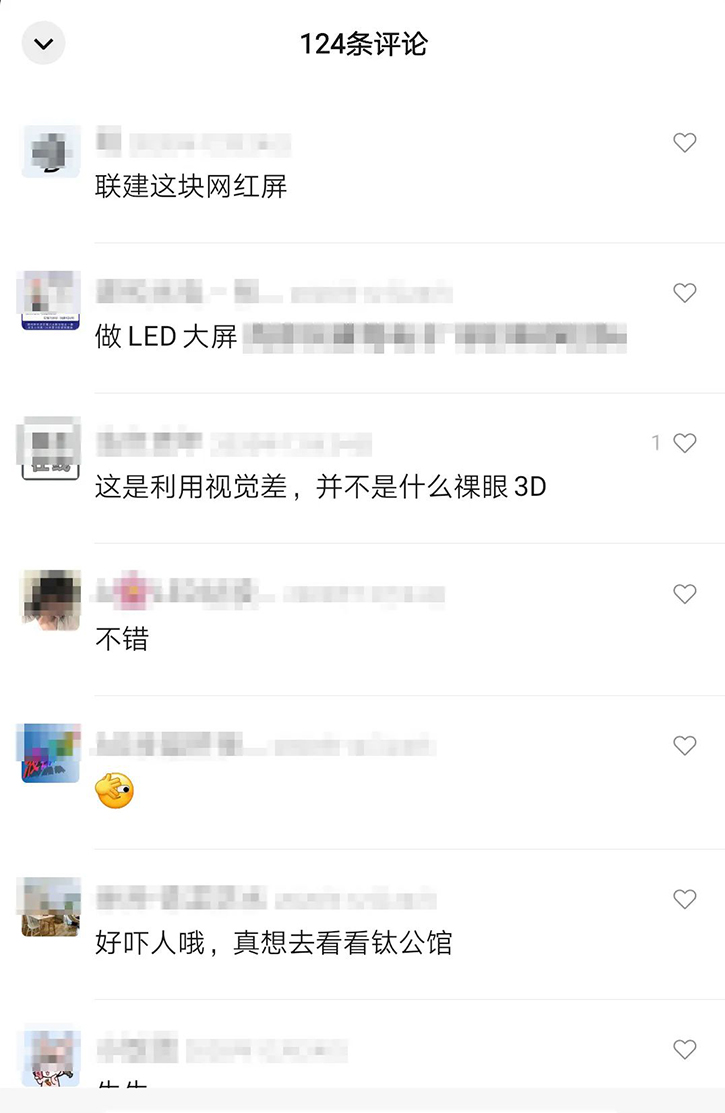This screenshot has width=725, height=1113.
Task: Like the bottom comment "先先"
Action: click(685, 1050)
